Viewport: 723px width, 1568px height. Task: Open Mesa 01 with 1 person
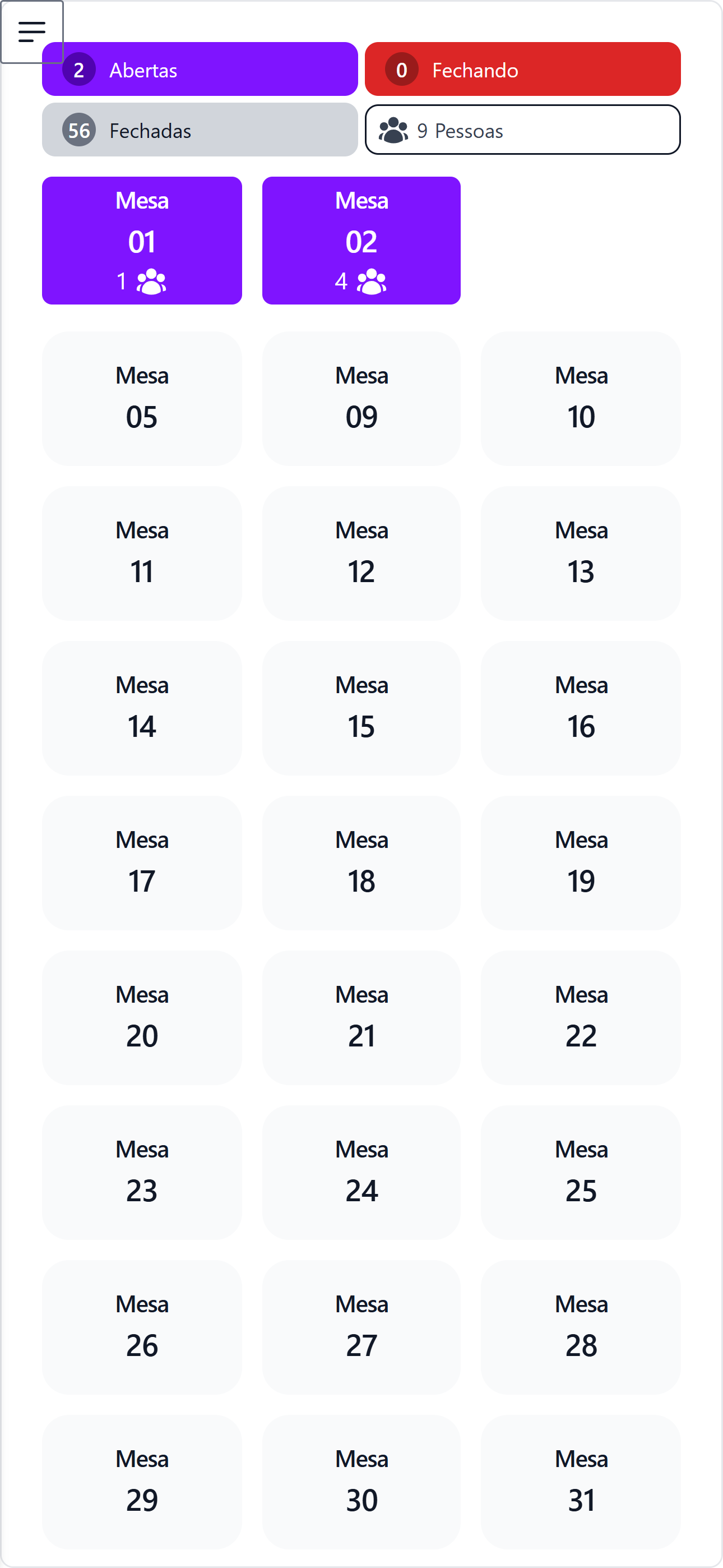(142, 241)
